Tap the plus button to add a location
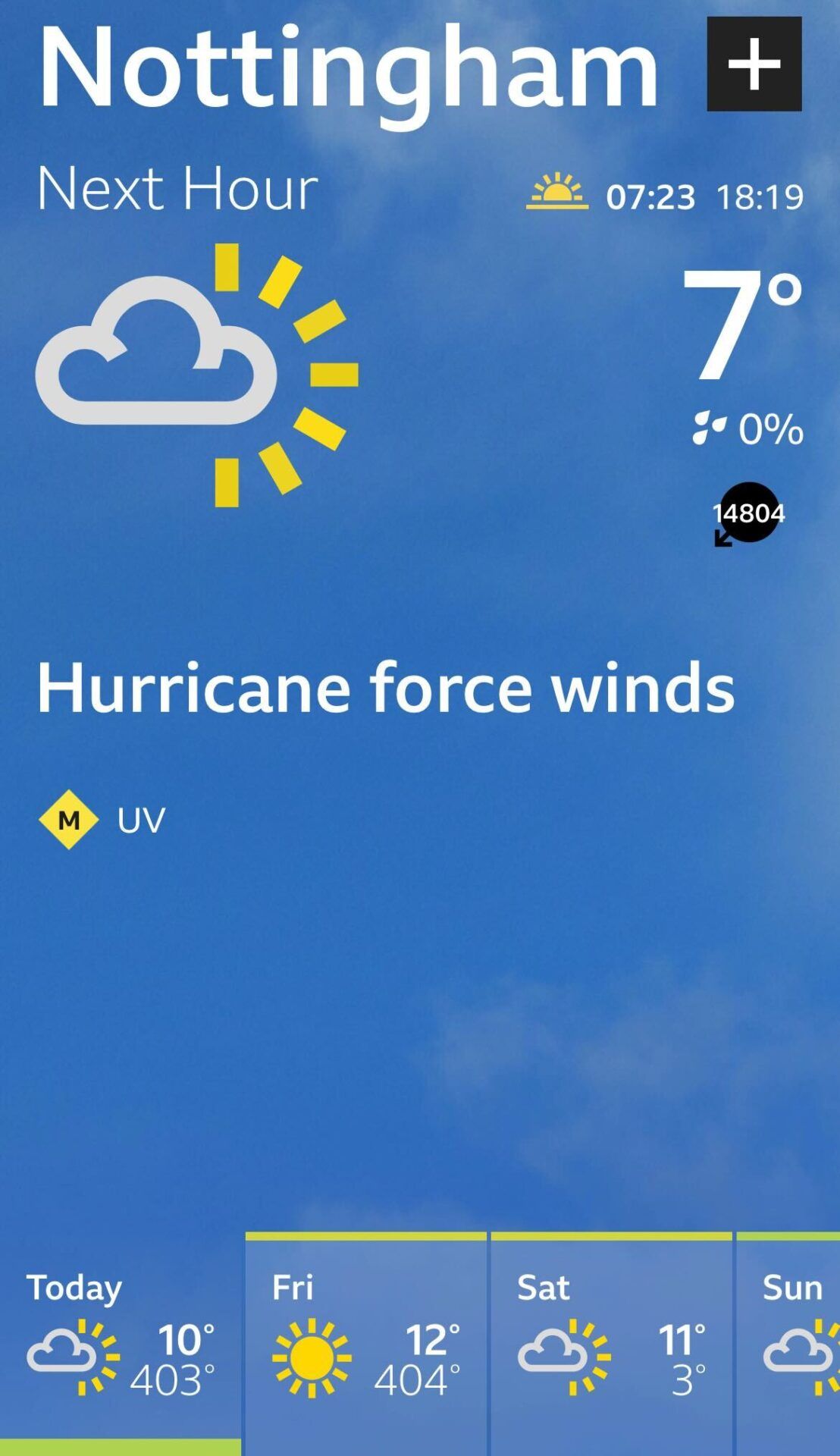This screenshot has width=840, height=1456. point(754,64)
